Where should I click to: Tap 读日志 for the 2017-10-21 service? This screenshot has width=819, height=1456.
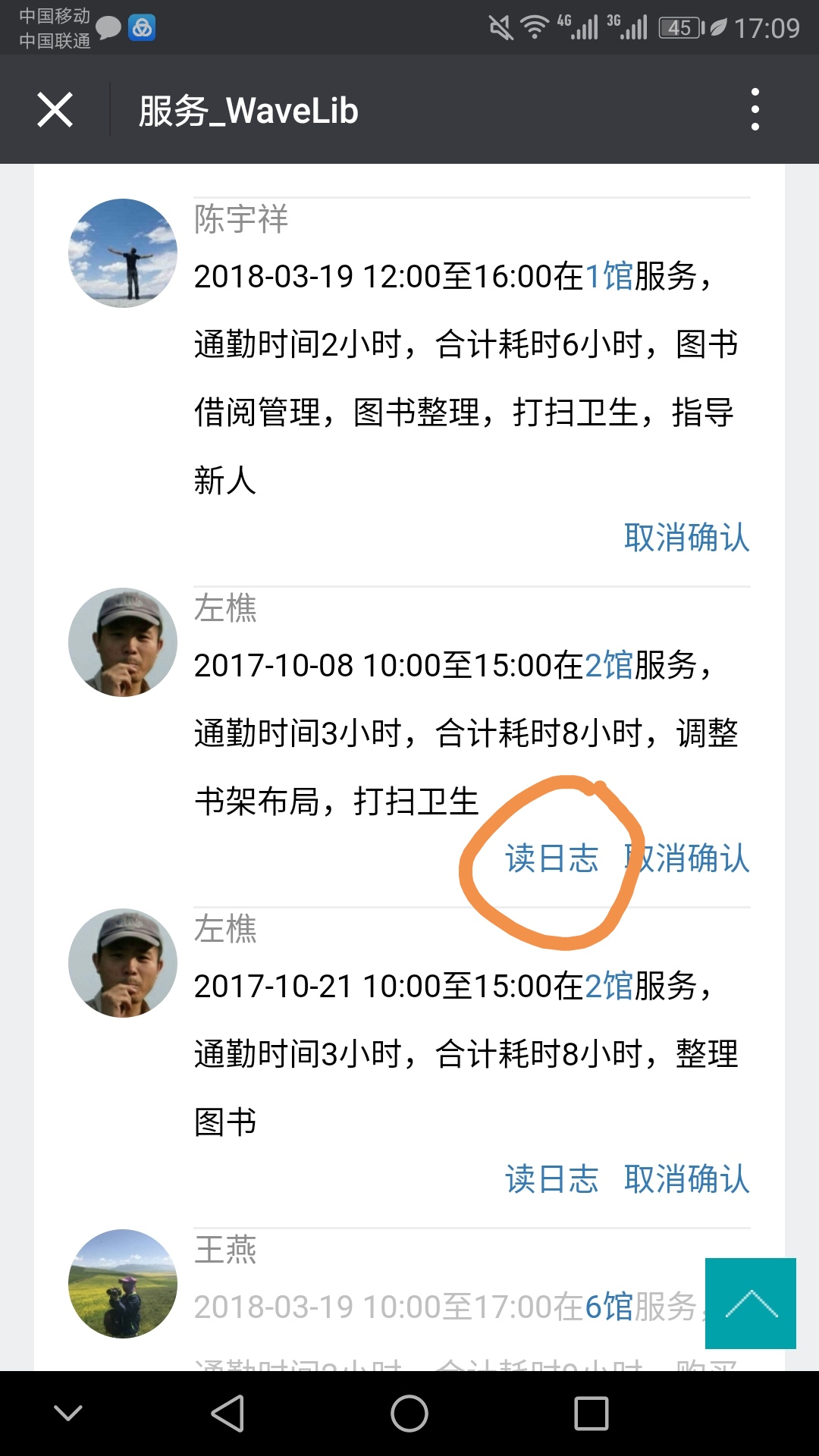552,1179
